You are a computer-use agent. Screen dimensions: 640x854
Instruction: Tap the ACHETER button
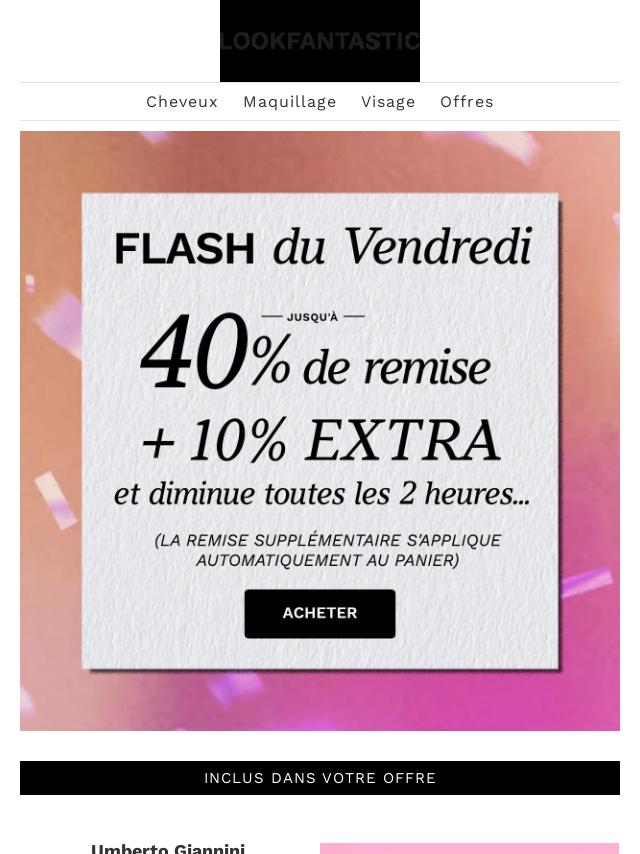click(320, 613)
